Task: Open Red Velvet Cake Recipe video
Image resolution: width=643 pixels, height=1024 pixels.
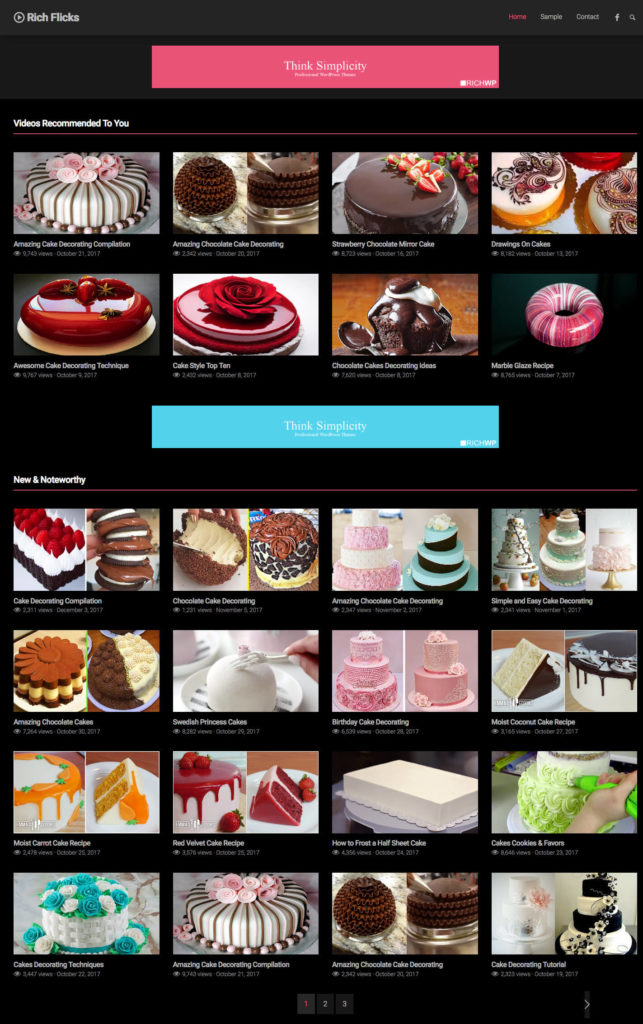Action: point(245,792)
